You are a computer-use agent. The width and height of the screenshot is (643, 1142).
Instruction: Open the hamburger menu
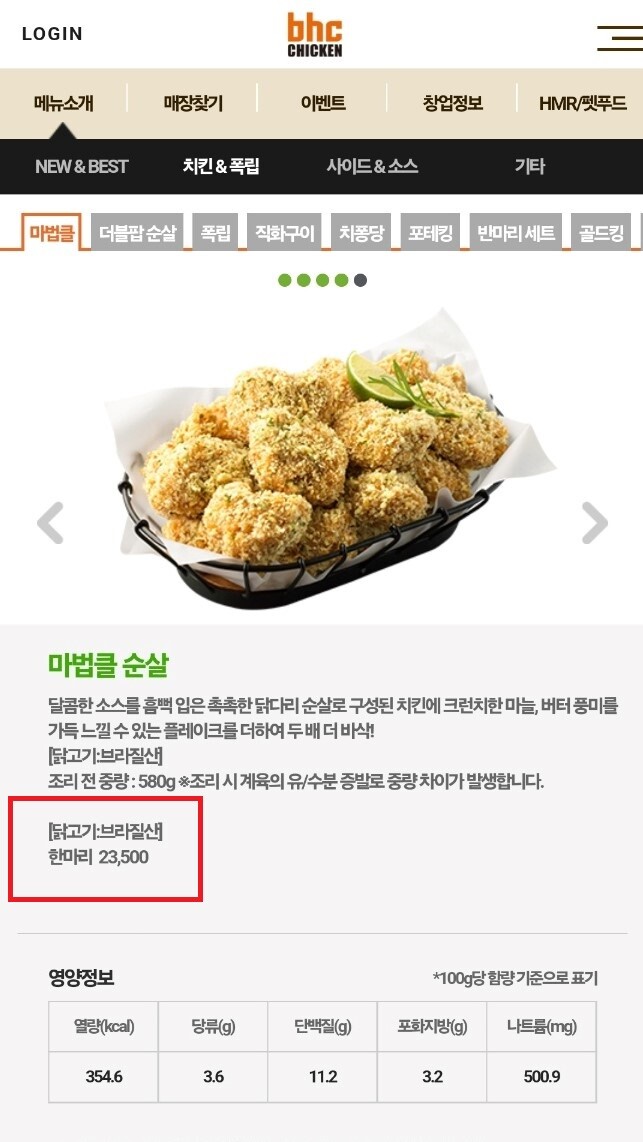pyautogui.click(x=619, y=37)
